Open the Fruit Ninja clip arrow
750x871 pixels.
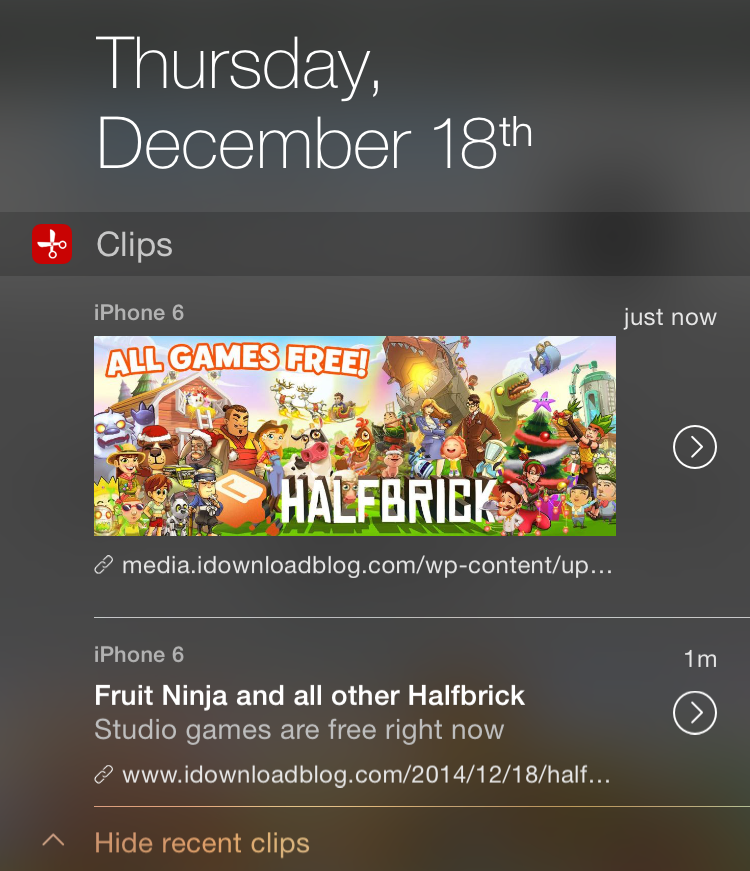pos(695,713)
